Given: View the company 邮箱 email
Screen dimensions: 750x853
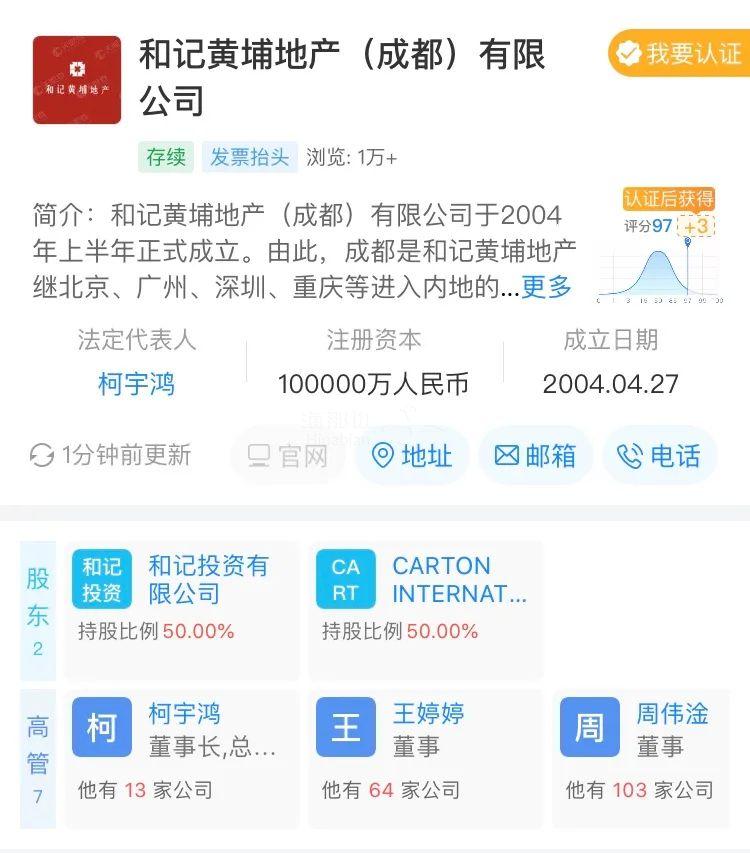Looking at the screenshot, I should [x=536, y=456].
